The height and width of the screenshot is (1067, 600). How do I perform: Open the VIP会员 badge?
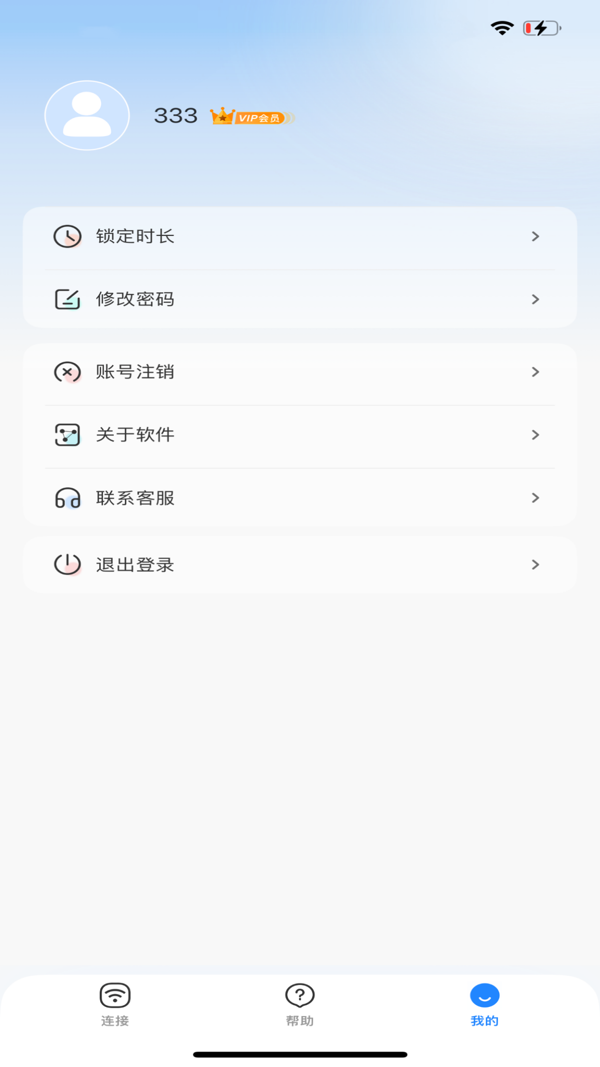250,117
